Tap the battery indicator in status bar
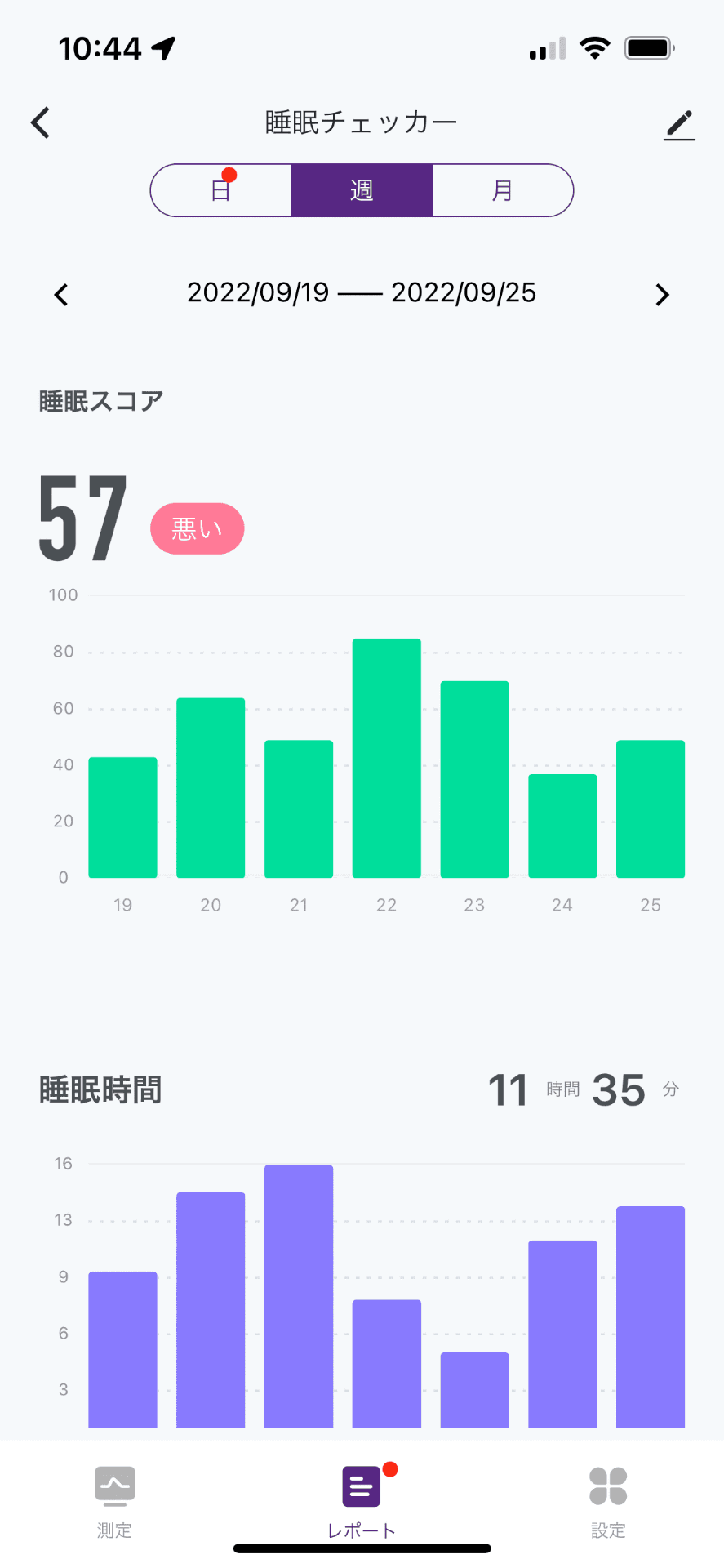This screenshot has height=1568, width=724. tap(649, 47)
